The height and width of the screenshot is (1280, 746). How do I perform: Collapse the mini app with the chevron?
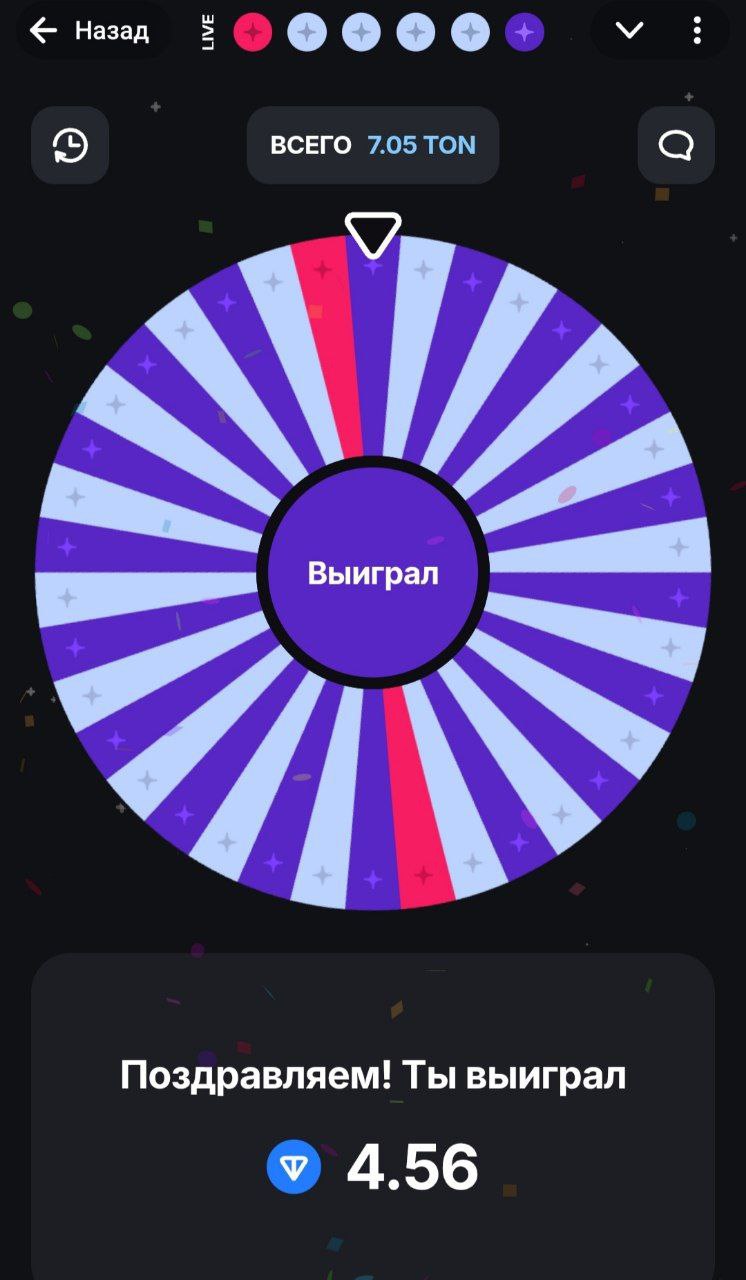click(629, 31)
